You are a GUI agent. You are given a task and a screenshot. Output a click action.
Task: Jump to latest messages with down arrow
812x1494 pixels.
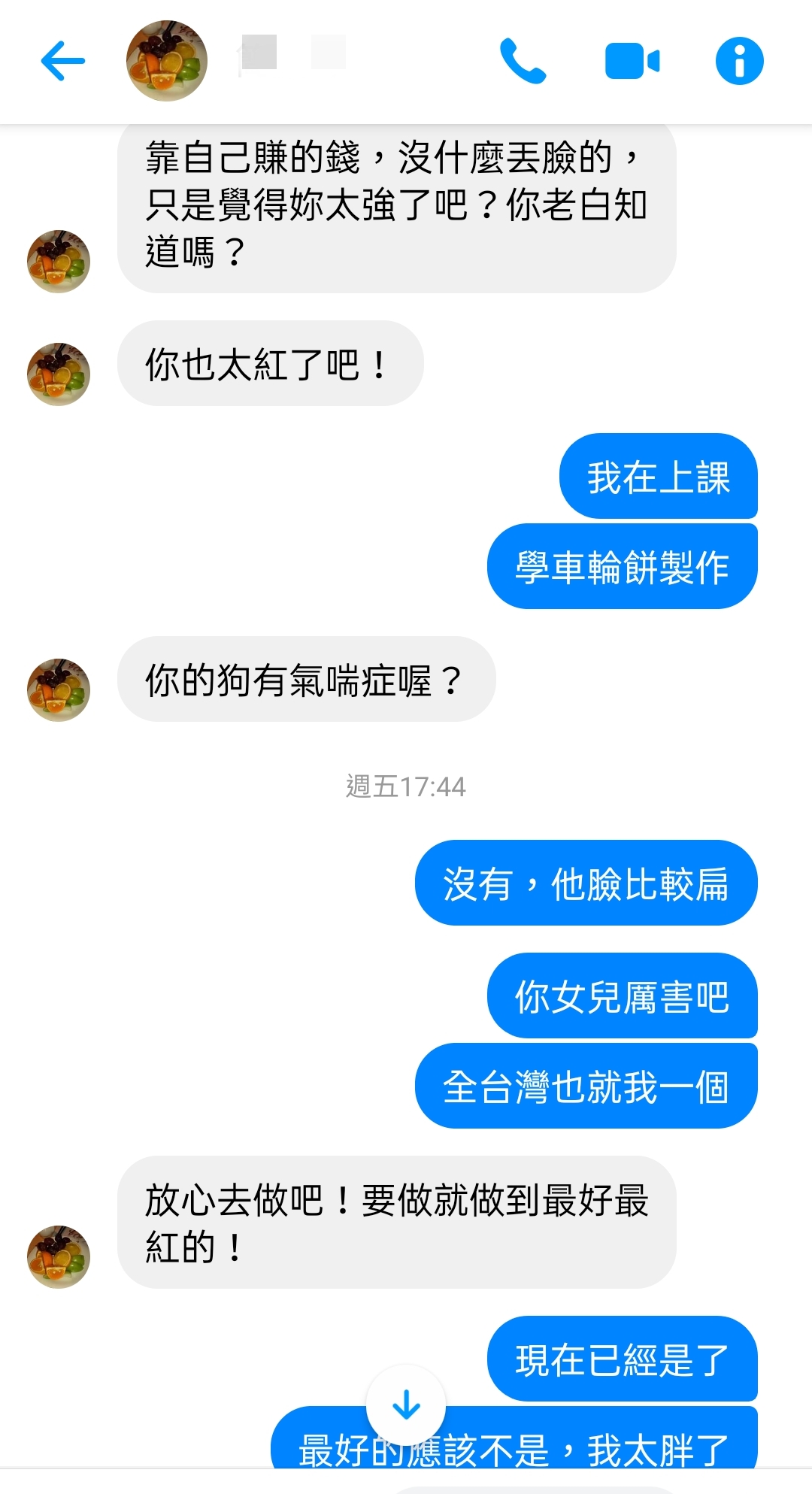point(406,1405)
